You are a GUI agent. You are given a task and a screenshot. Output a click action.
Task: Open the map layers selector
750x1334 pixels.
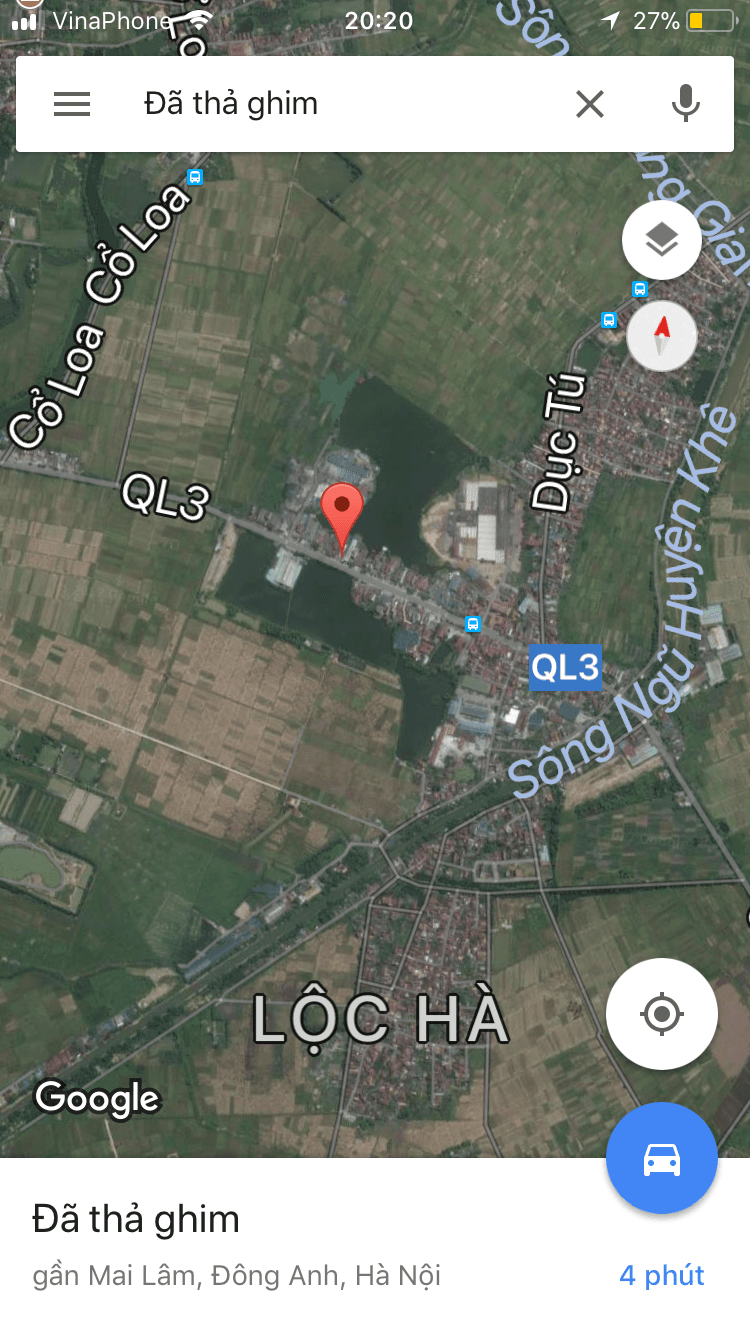[661, 240]
